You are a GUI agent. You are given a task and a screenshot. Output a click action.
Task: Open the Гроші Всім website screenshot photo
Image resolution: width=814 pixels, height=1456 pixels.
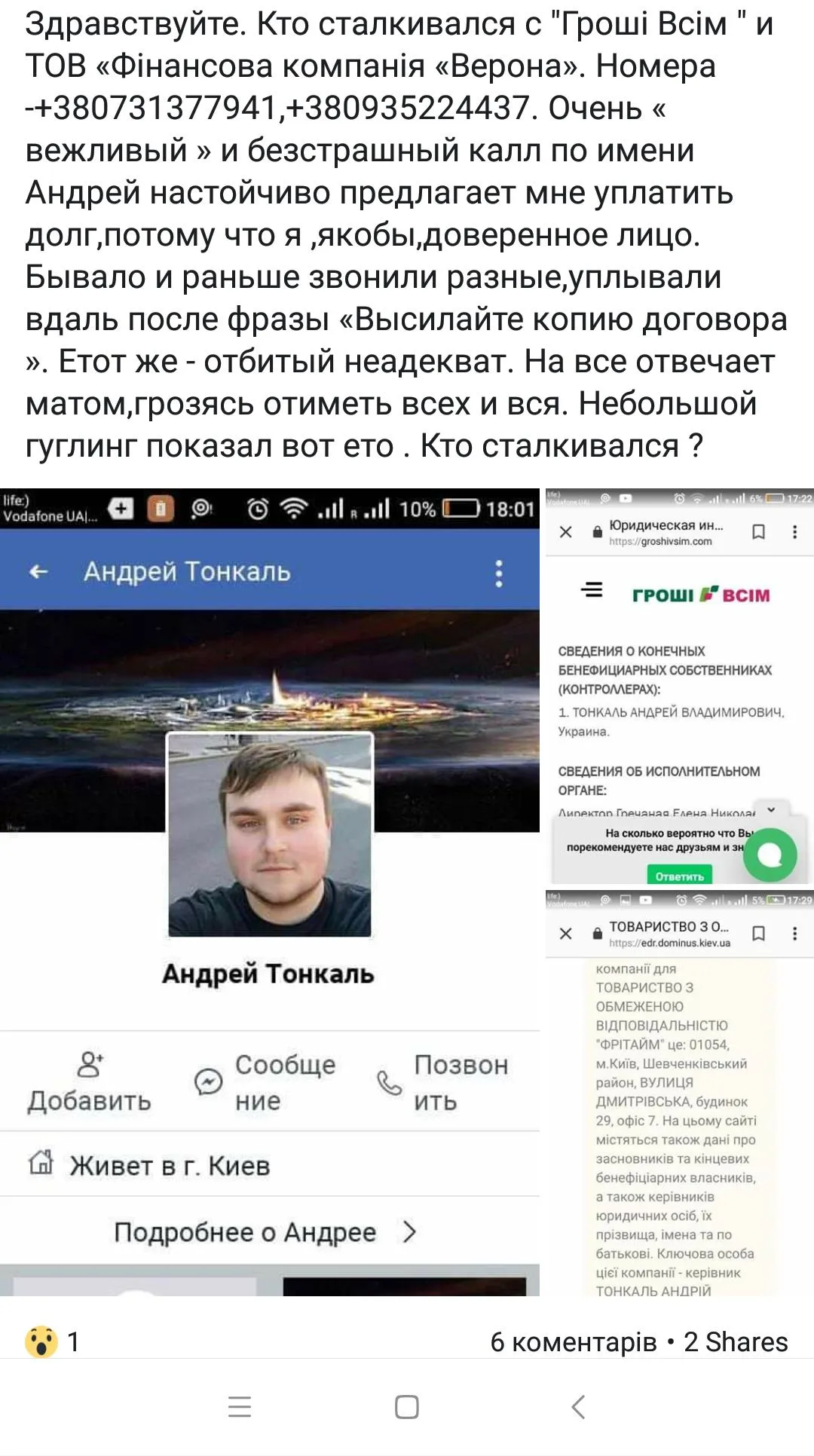click(x=679, y=686)
